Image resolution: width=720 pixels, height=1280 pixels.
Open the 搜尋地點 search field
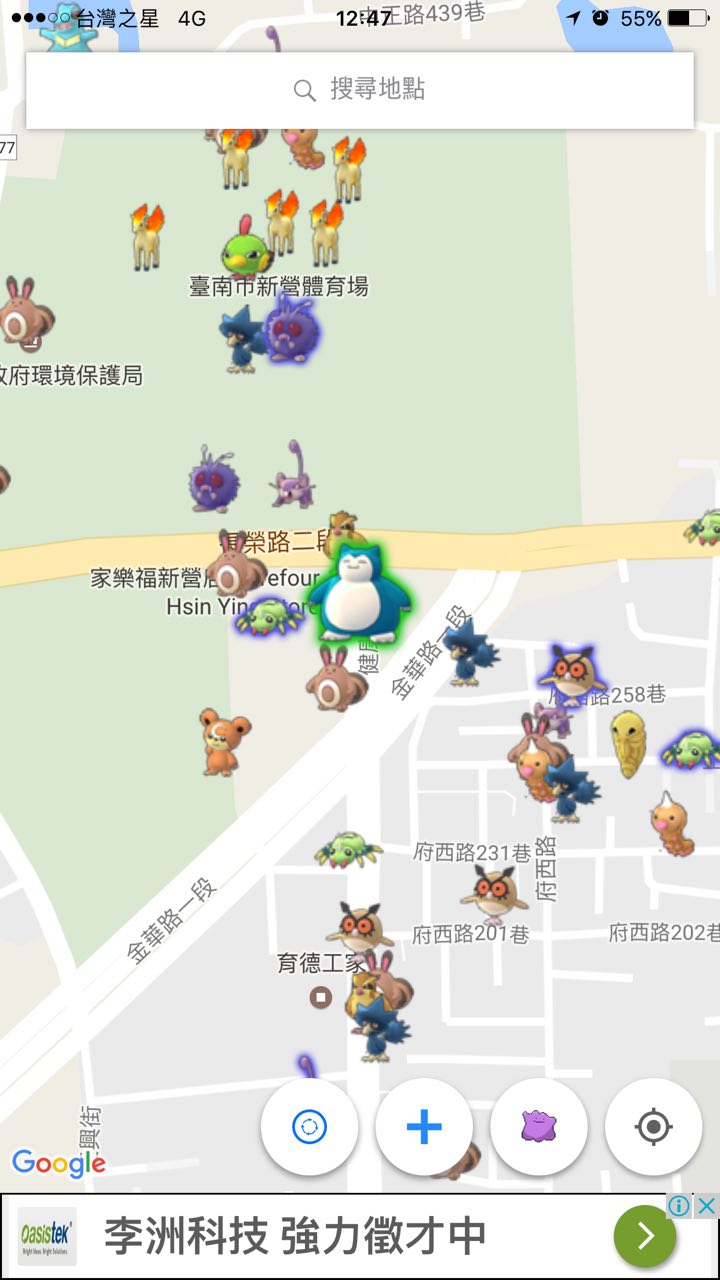pyautogui.click(x=360, y=90)
